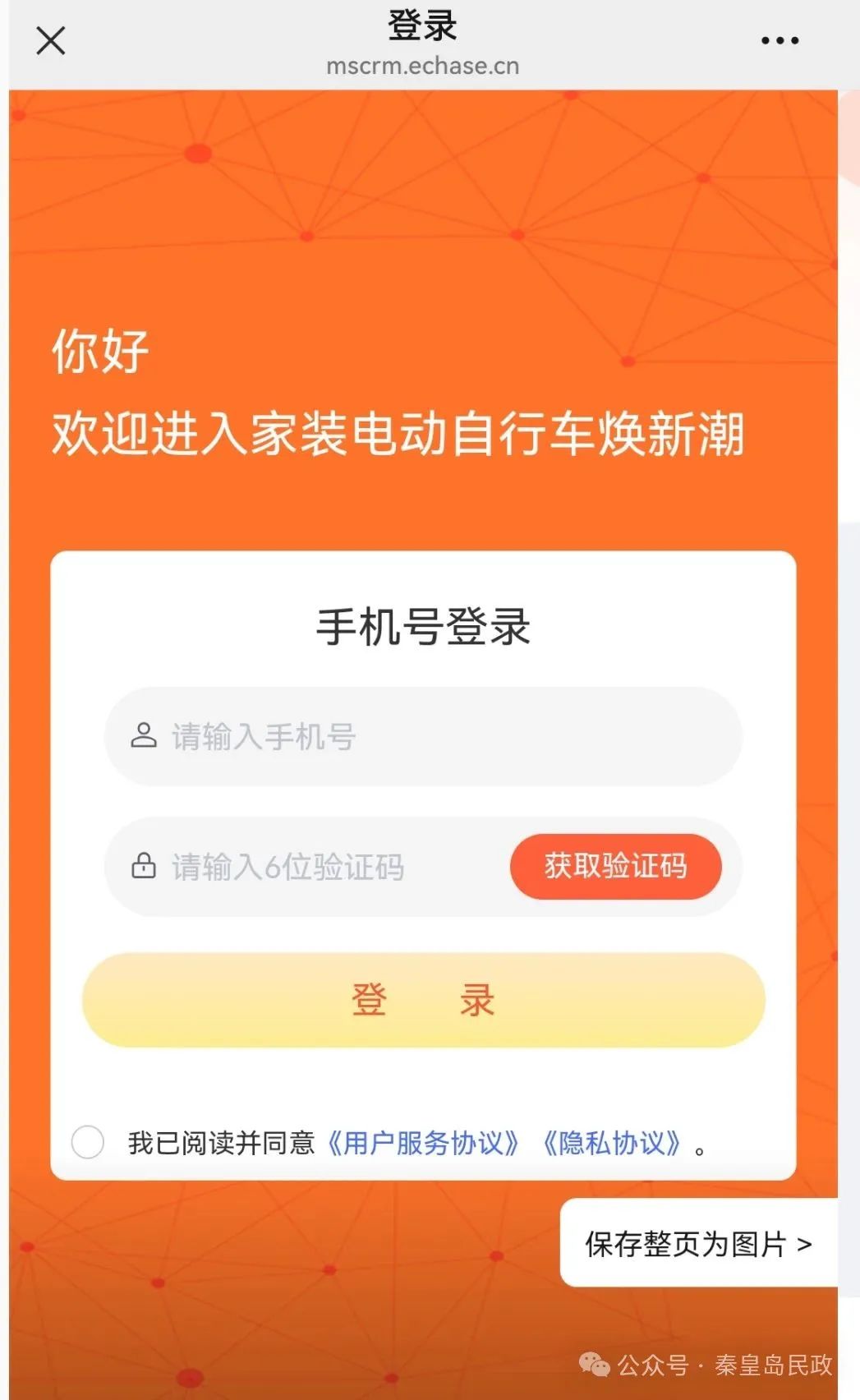Click the orange dot decoration in header background
Viewport: 860px width, 1400px height.
[x=197, y=152]
